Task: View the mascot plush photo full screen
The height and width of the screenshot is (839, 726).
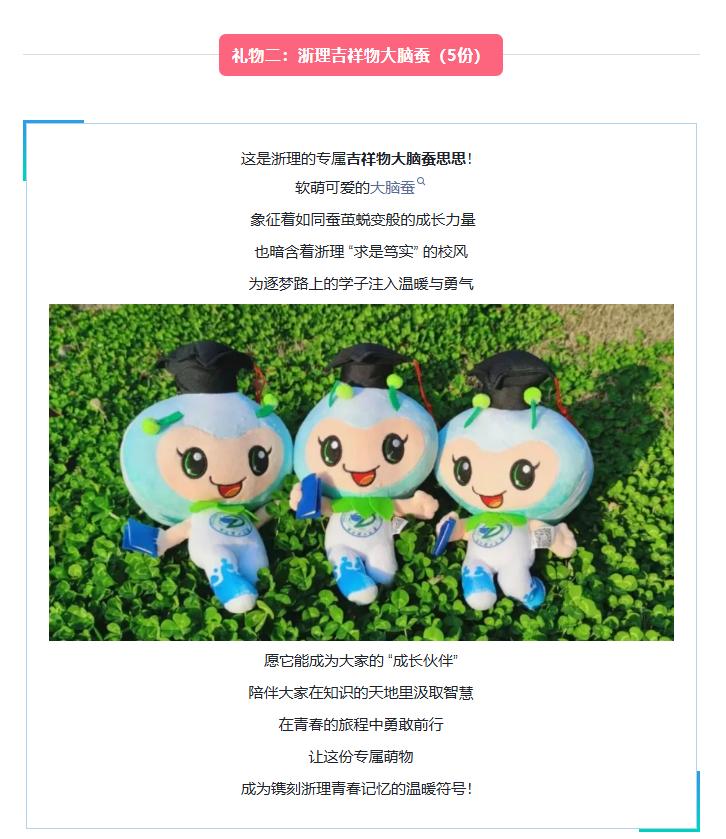Action: coord(361,472)
